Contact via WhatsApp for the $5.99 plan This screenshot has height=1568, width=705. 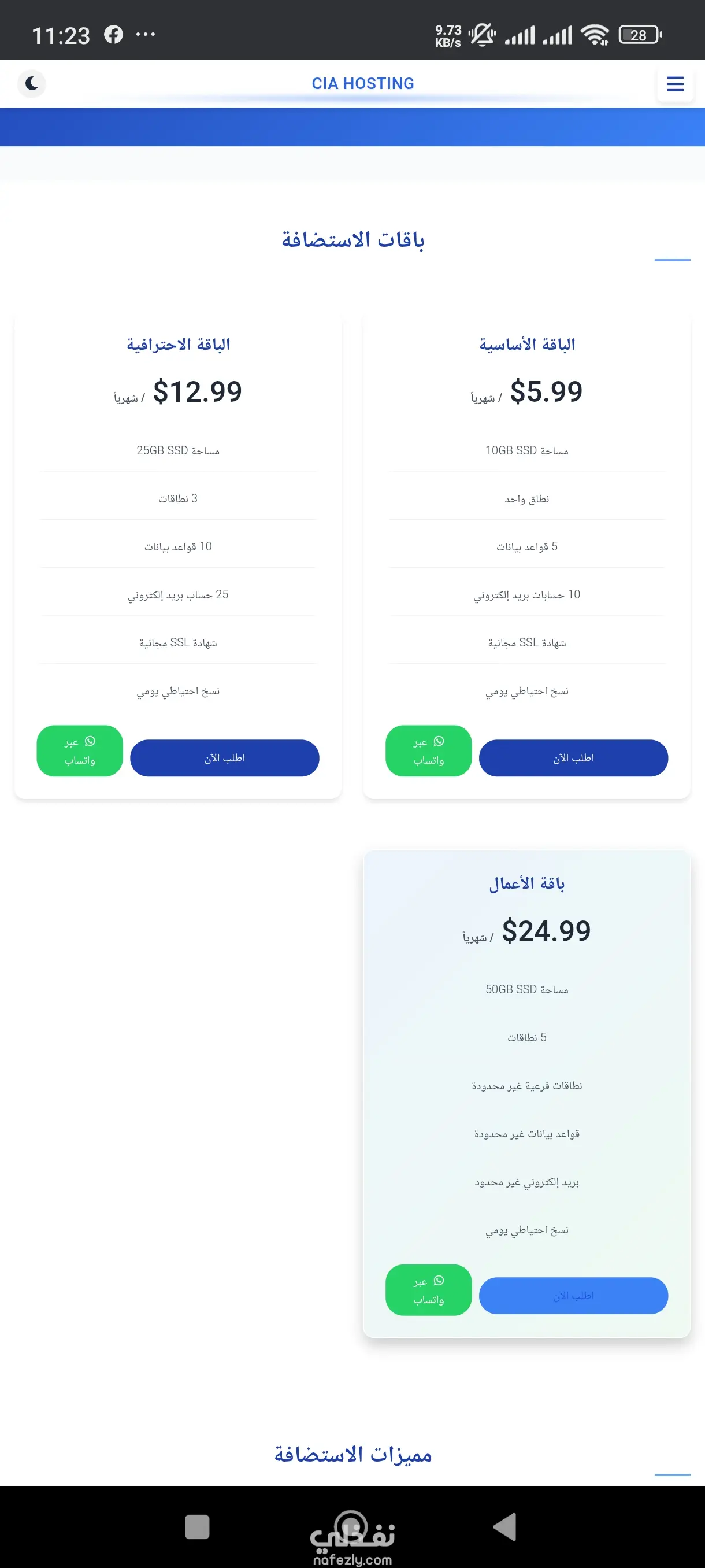point(428,750)
